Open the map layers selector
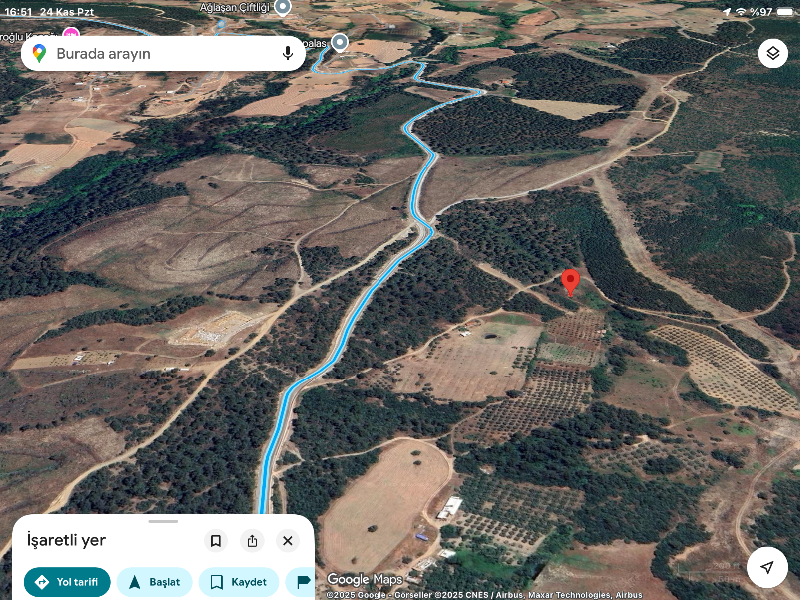Viewport: 800px width, 600px height. 773,53
